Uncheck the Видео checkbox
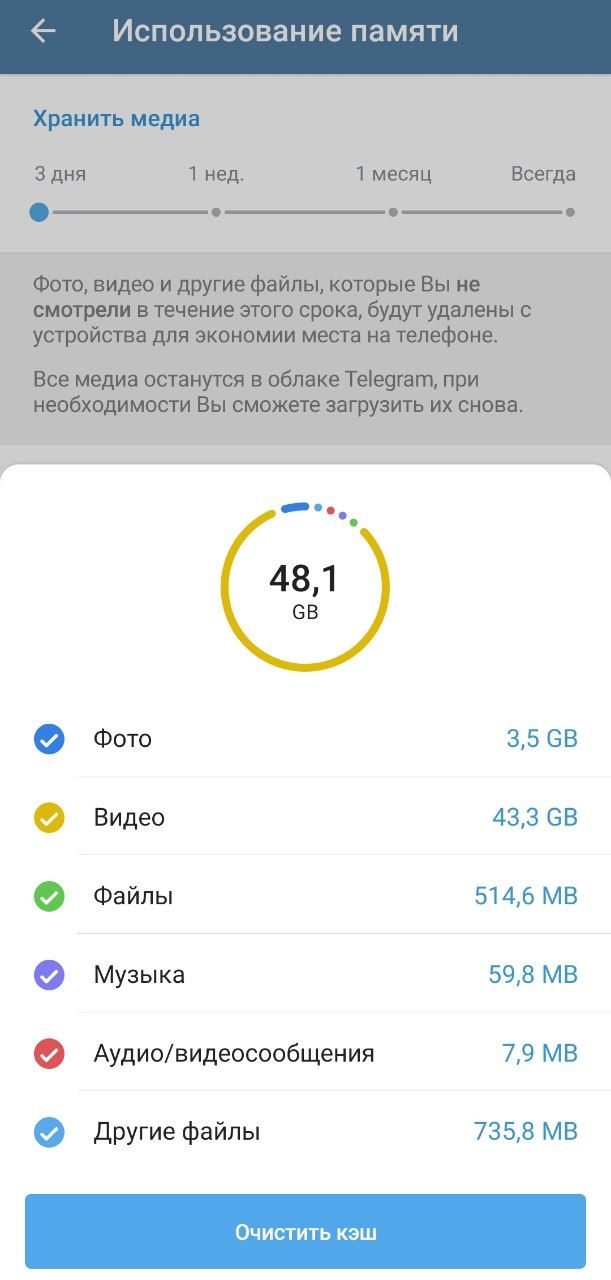 [x=49, y=818]
